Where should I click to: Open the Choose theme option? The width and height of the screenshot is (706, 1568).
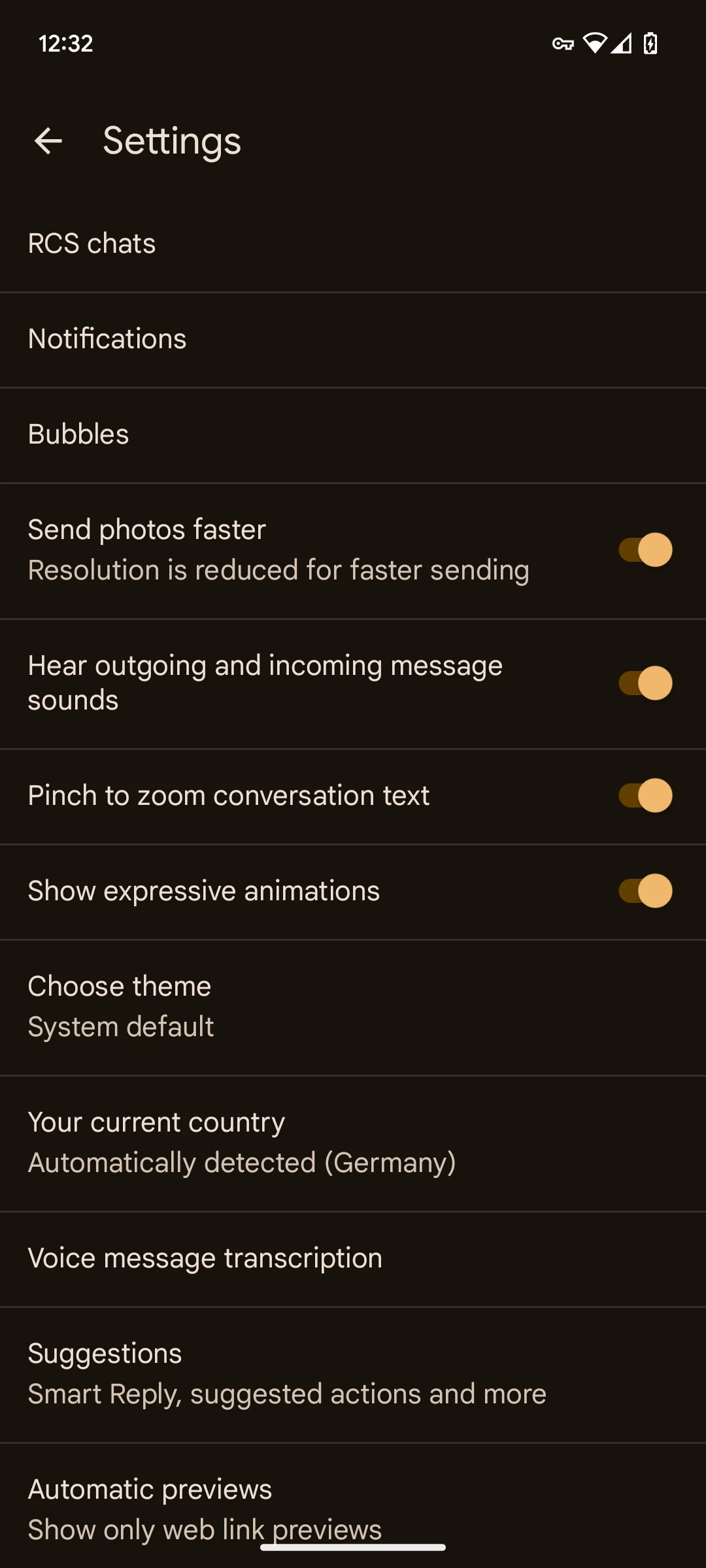[353, 1006]
